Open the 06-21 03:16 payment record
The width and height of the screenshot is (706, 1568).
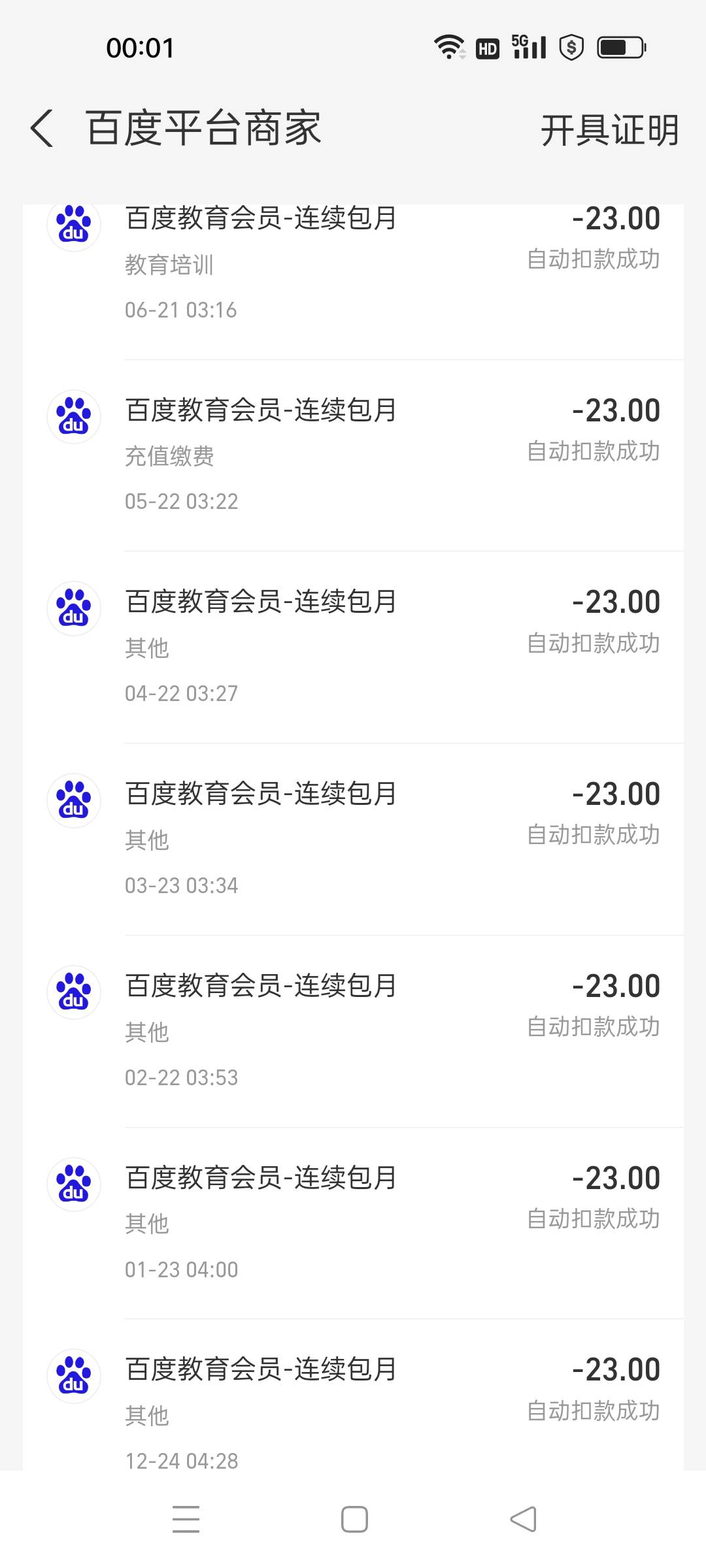pos(353,265)
